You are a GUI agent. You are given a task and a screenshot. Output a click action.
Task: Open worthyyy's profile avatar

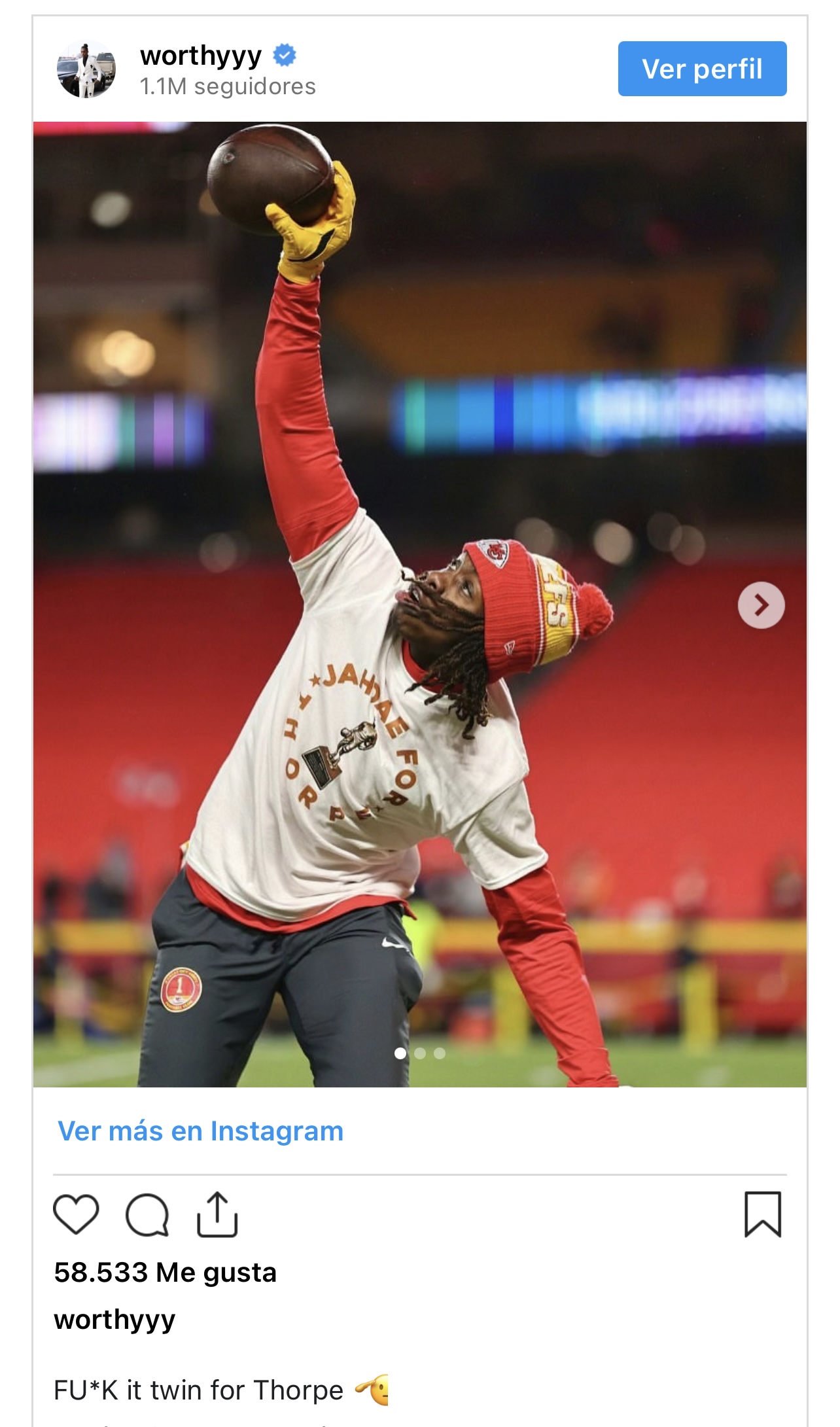click(86, 69)
